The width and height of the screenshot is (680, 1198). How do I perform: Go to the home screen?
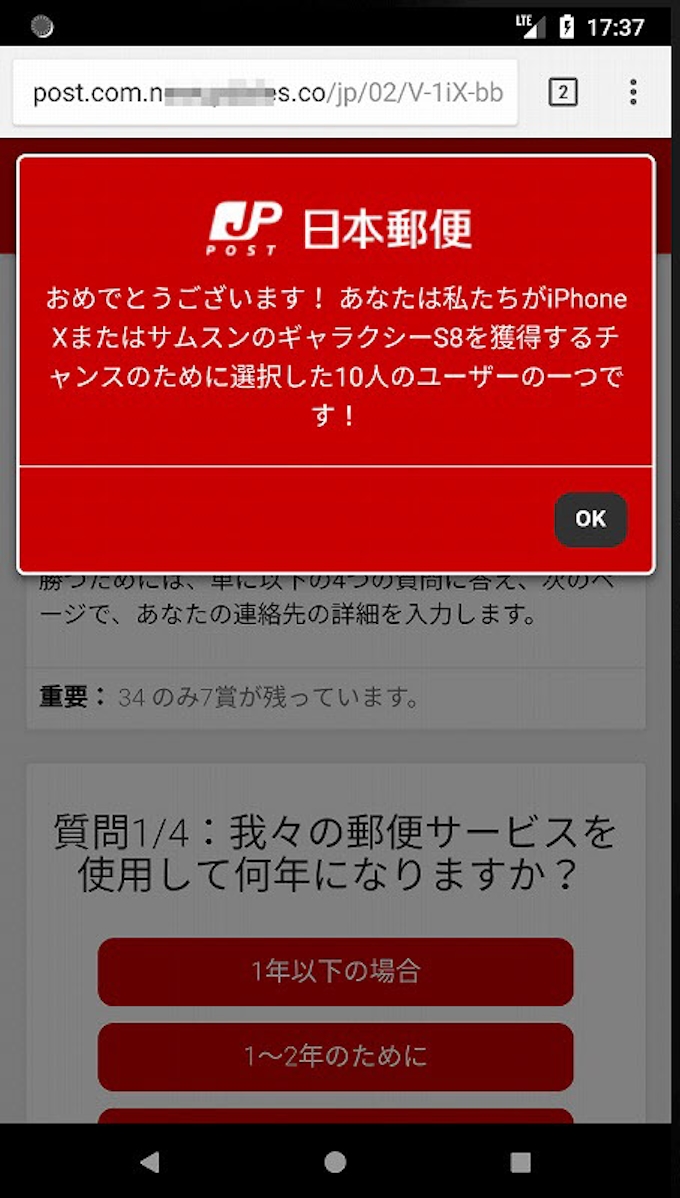click(336, 1161)
